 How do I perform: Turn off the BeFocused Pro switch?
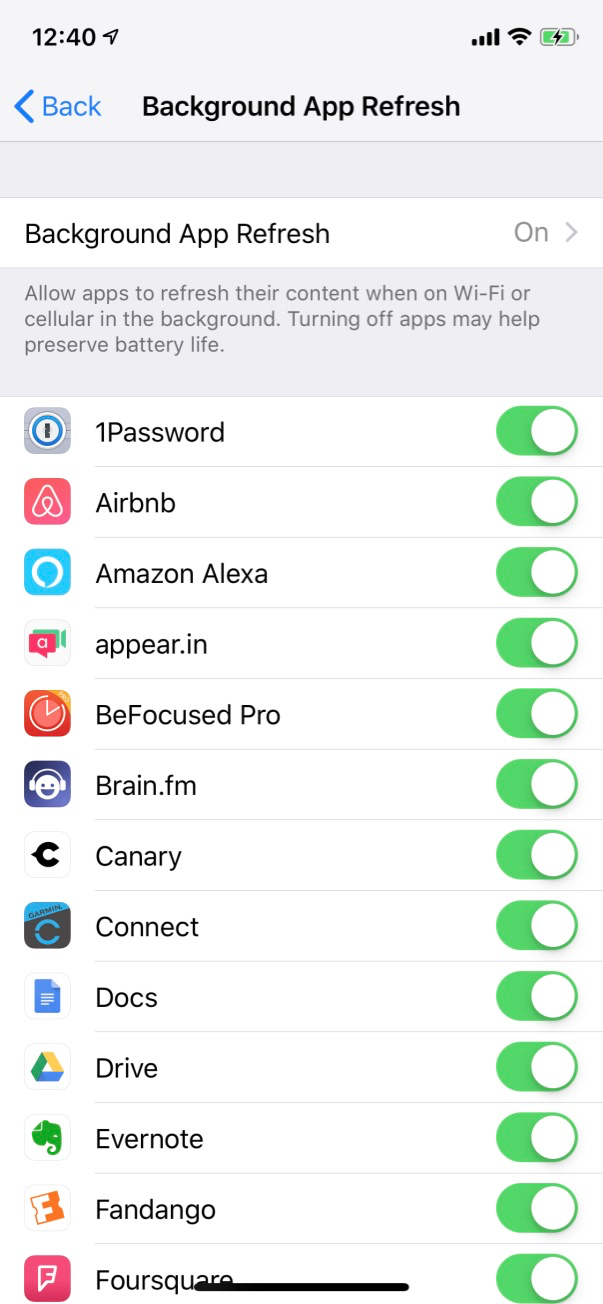536,714
